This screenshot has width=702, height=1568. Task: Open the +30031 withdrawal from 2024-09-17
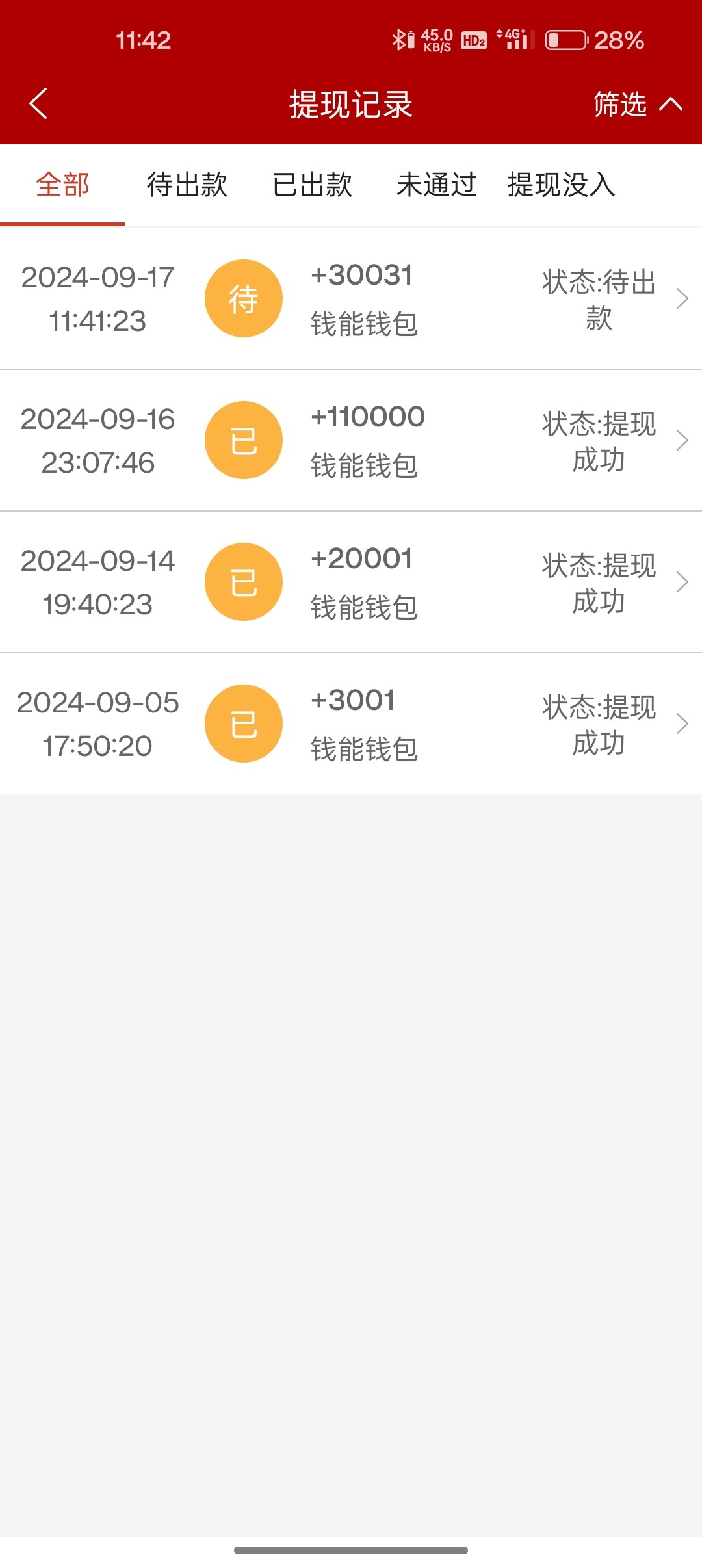(351, 299)
